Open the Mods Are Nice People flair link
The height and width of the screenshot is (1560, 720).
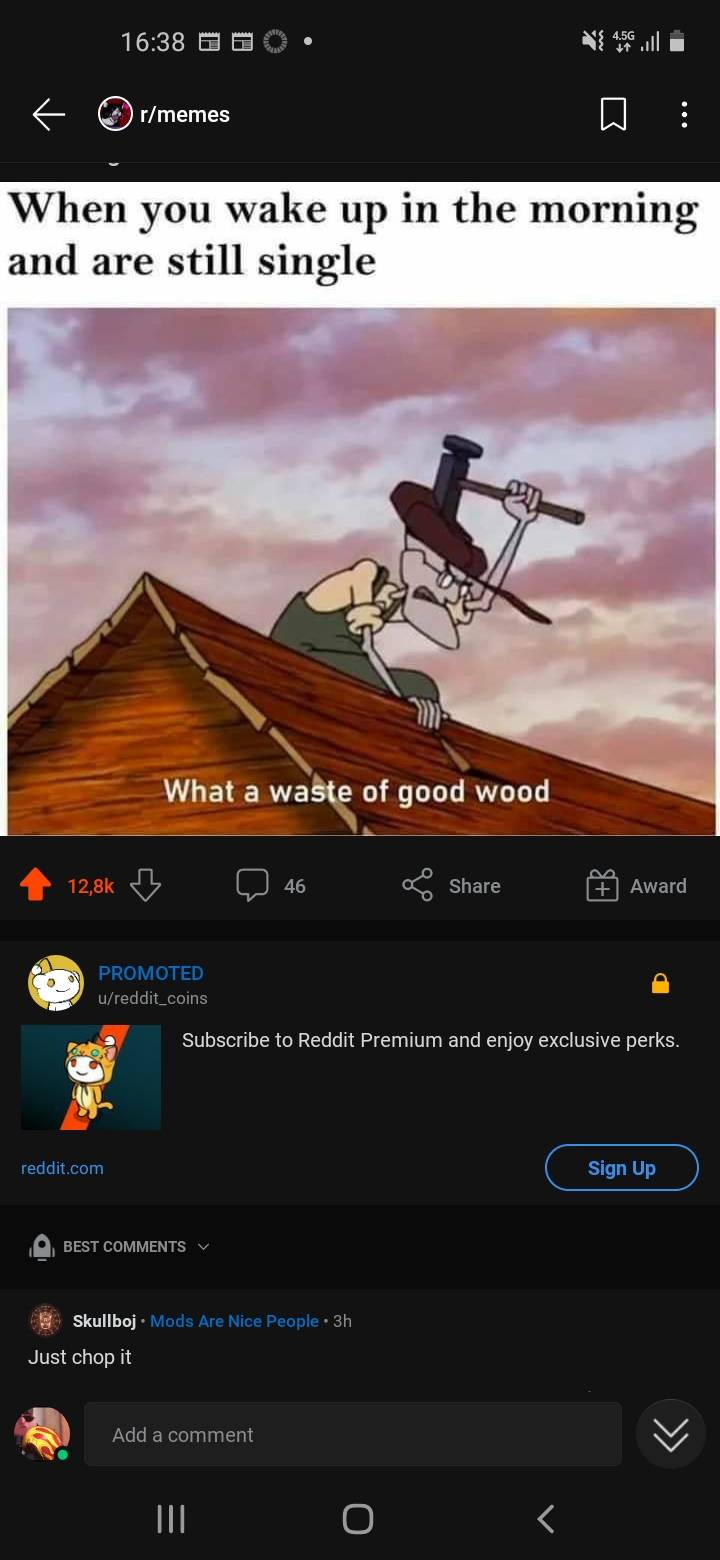point(234,1320)
